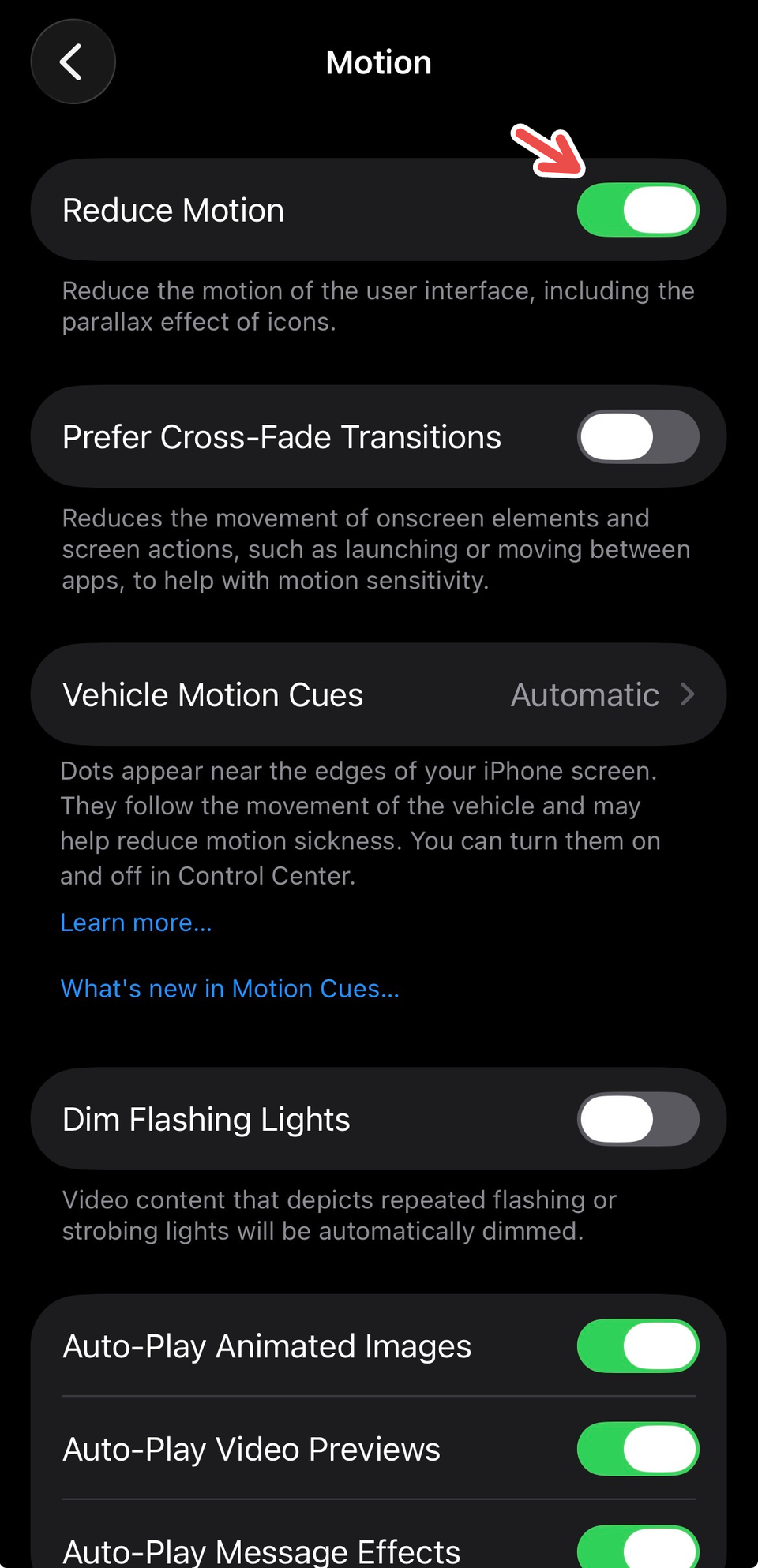Enable Prefer Cross-Fade Transitions

click(638, 436)
